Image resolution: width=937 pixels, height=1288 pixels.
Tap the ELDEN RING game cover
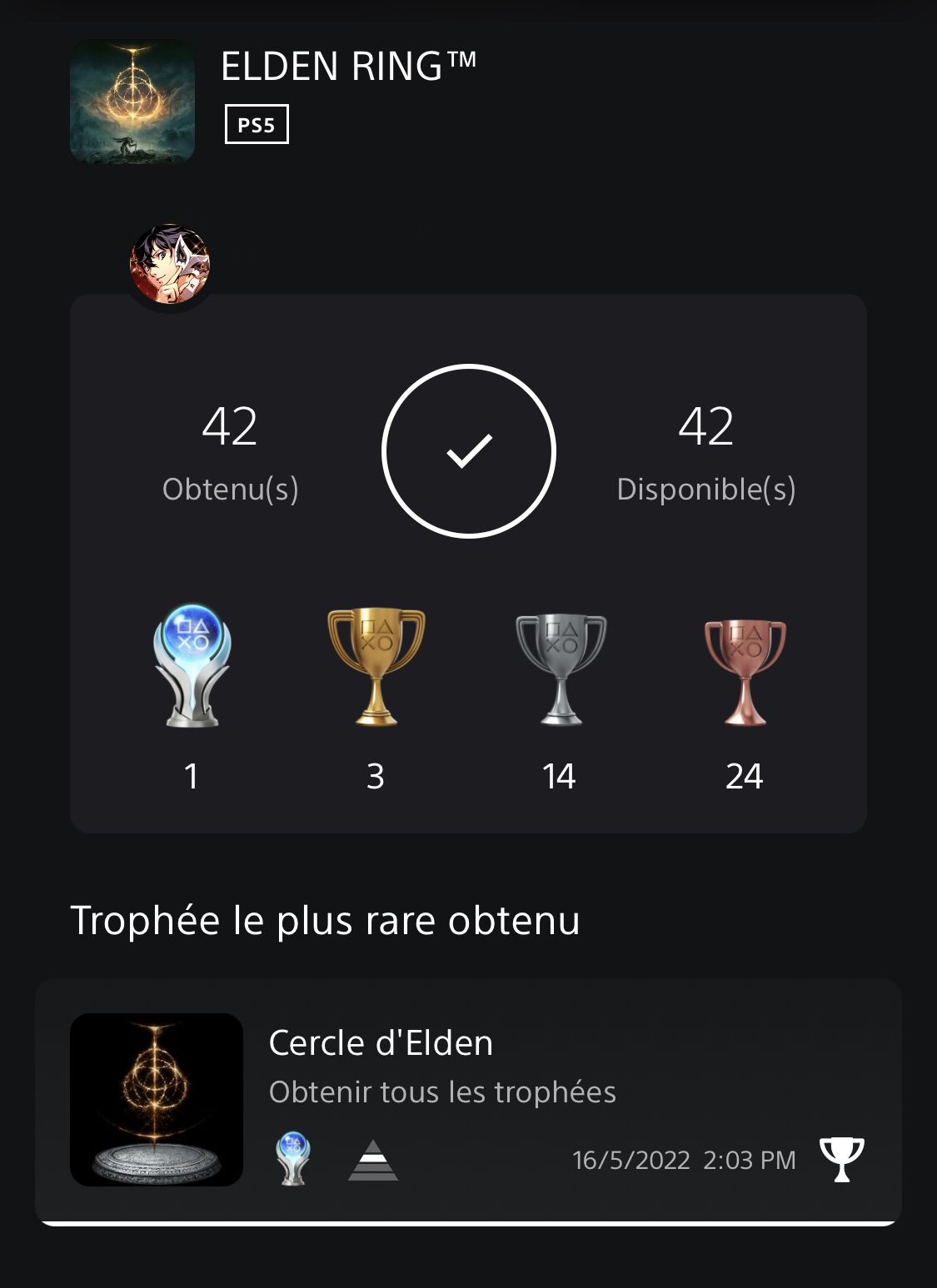pos(132,102)
